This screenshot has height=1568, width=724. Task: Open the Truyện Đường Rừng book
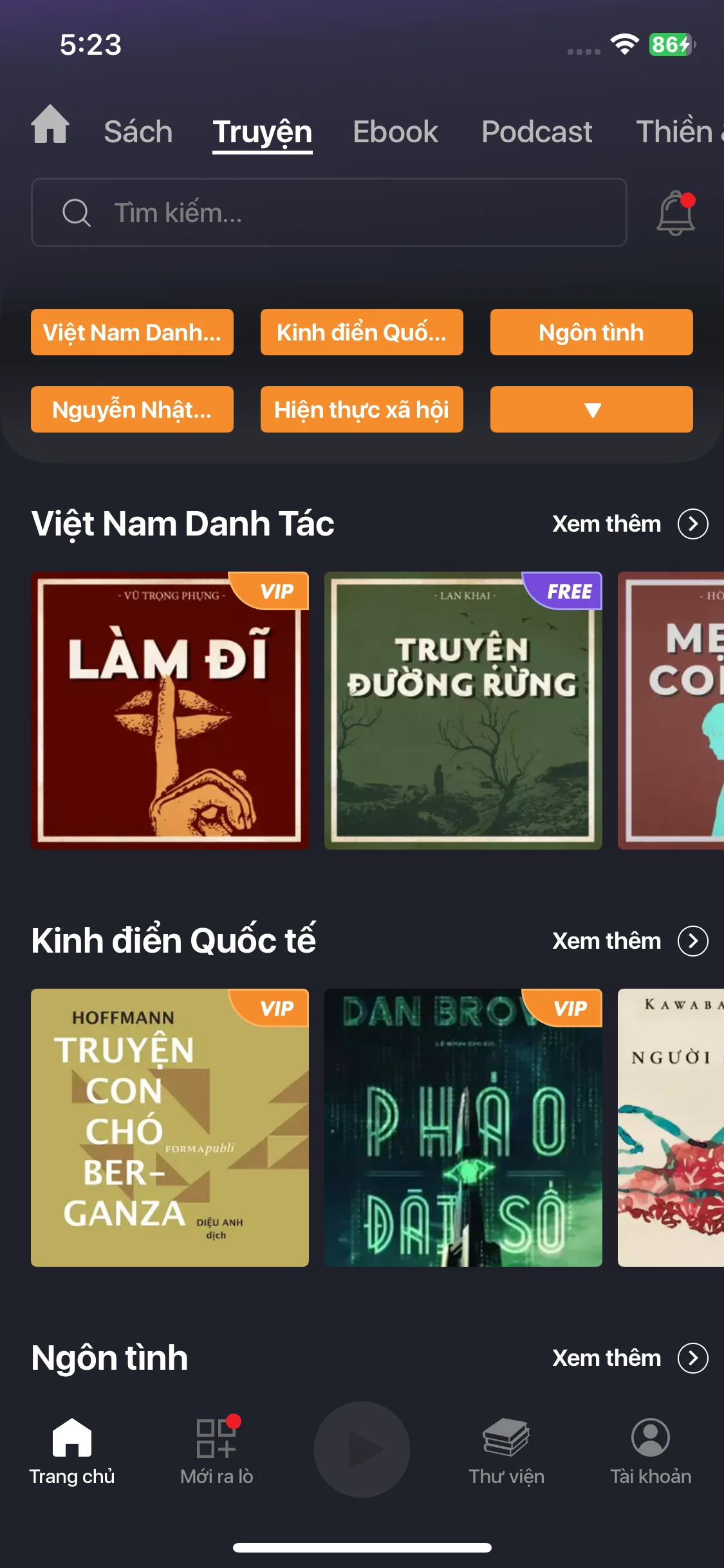[x=463, y=711]
